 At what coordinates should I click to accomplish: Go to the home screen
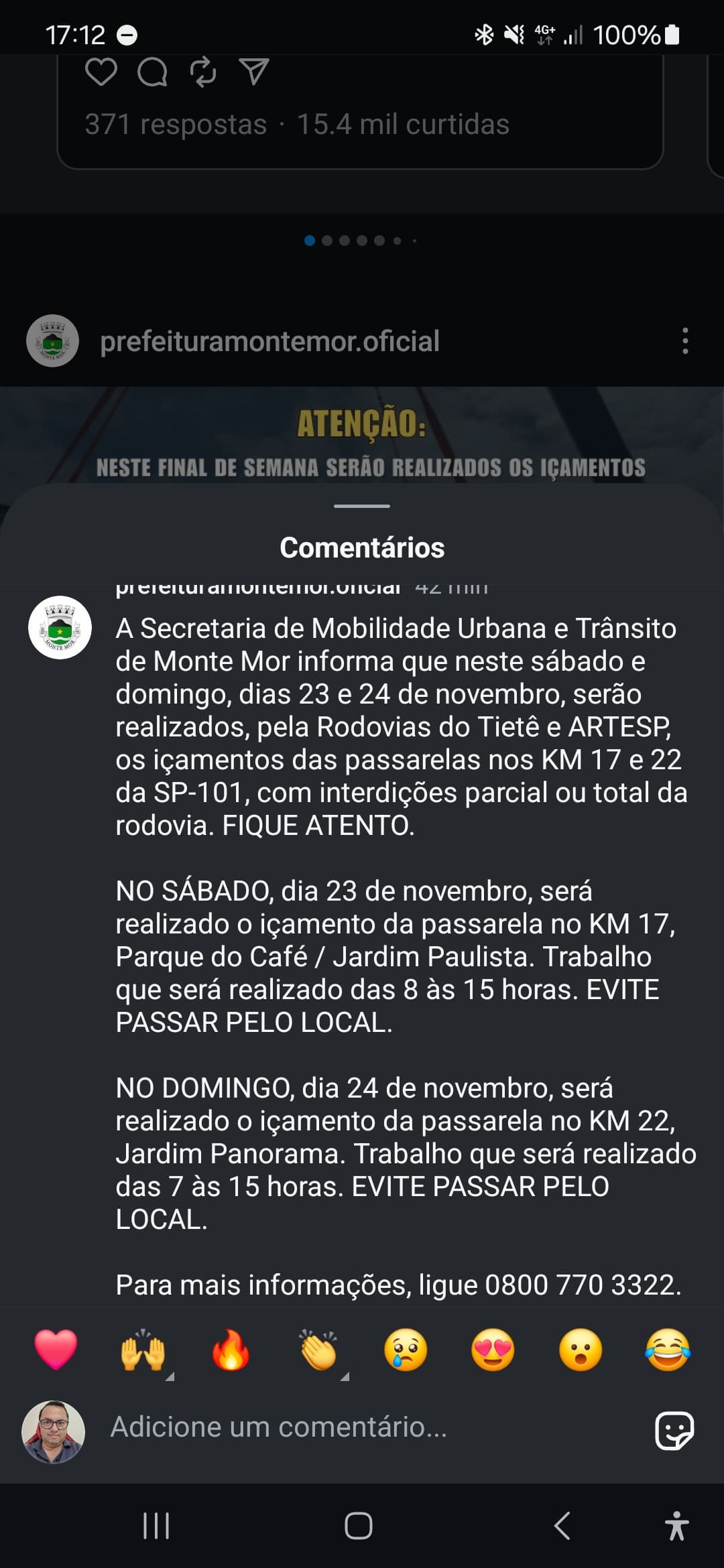[x=359, y=1526]
